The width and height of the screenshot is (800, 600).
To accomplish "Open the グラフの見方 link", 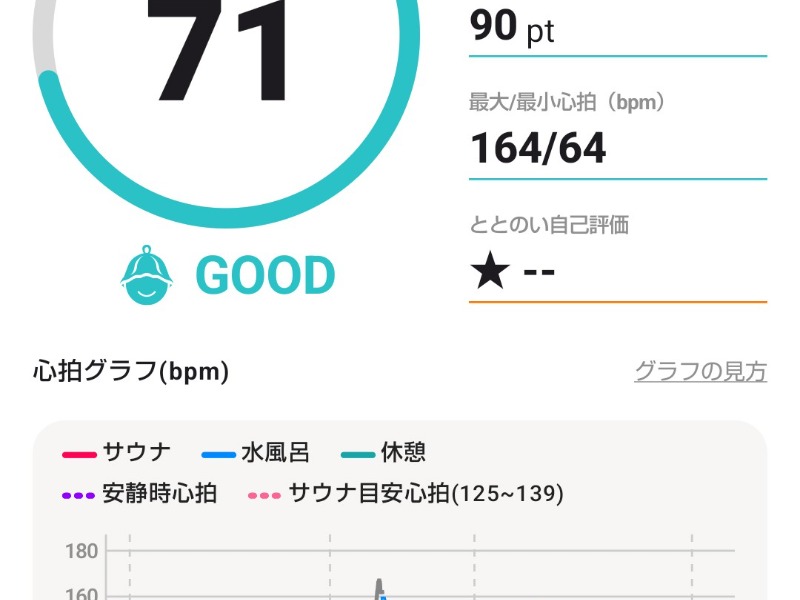I will [x=700, y=372].
